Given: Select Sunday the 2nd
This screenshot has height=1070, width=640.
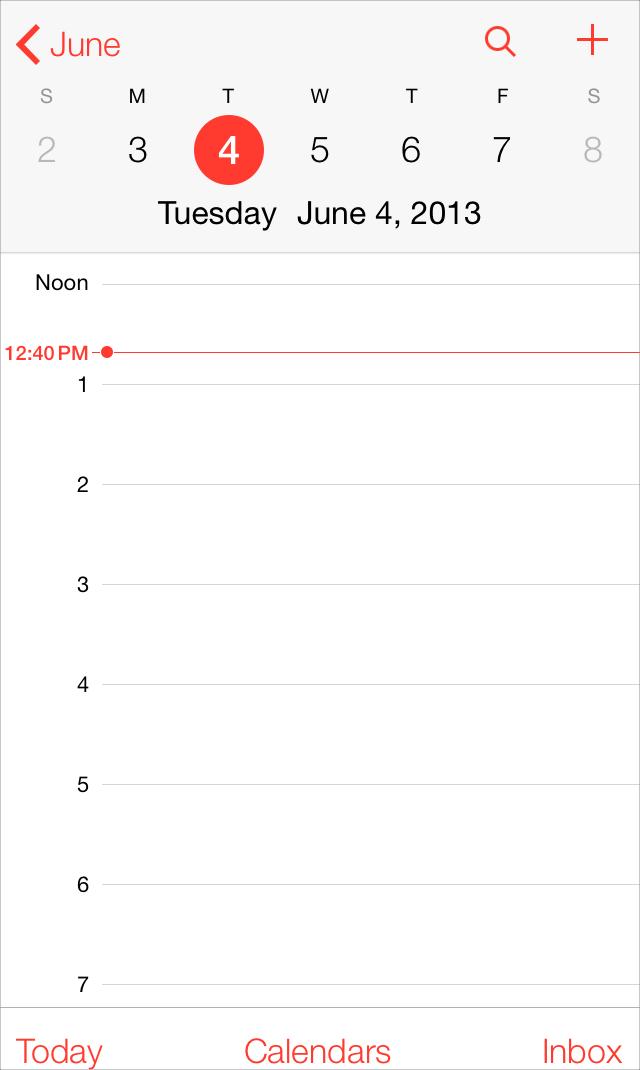Looking at the screenshot, I should 46,150.
